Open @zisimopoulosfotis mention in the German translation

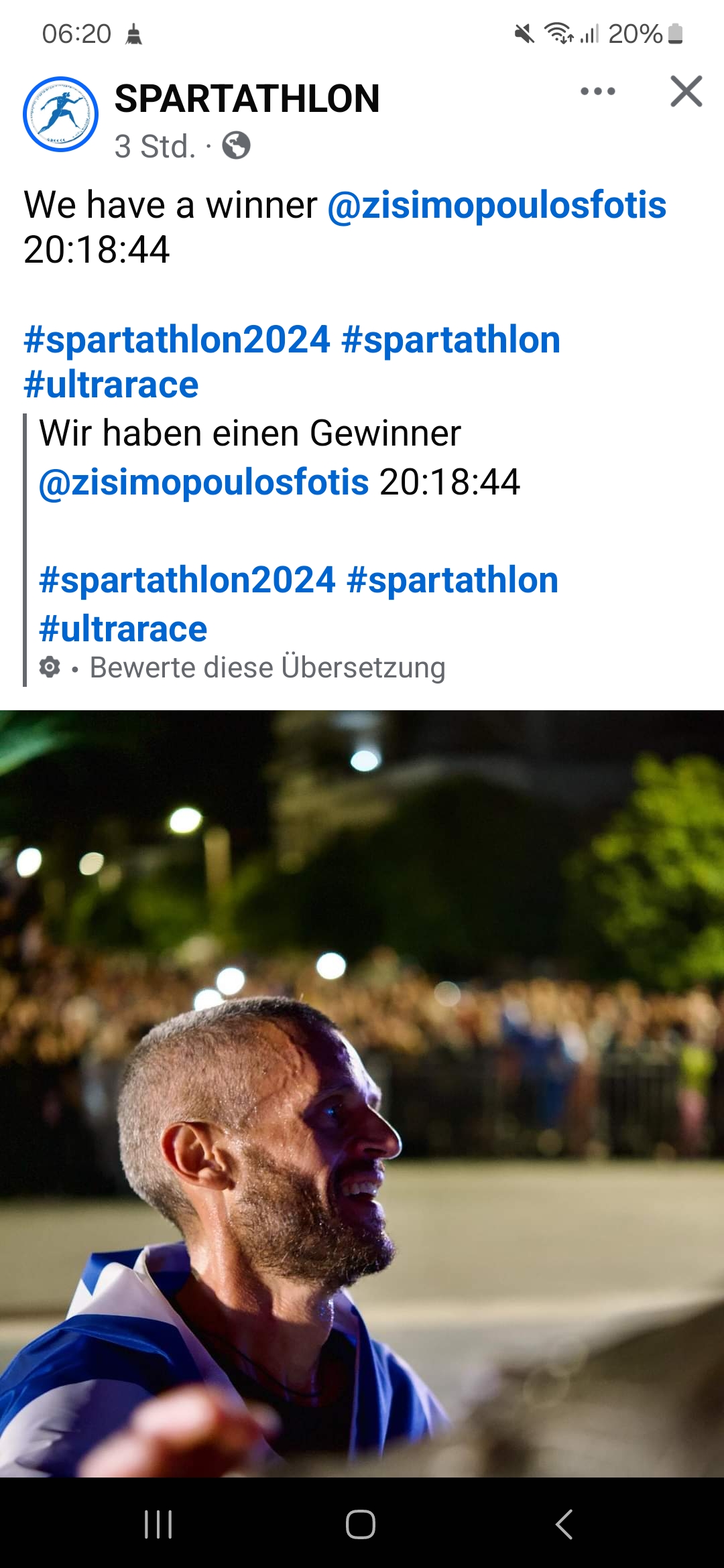(x=204, y=482)
